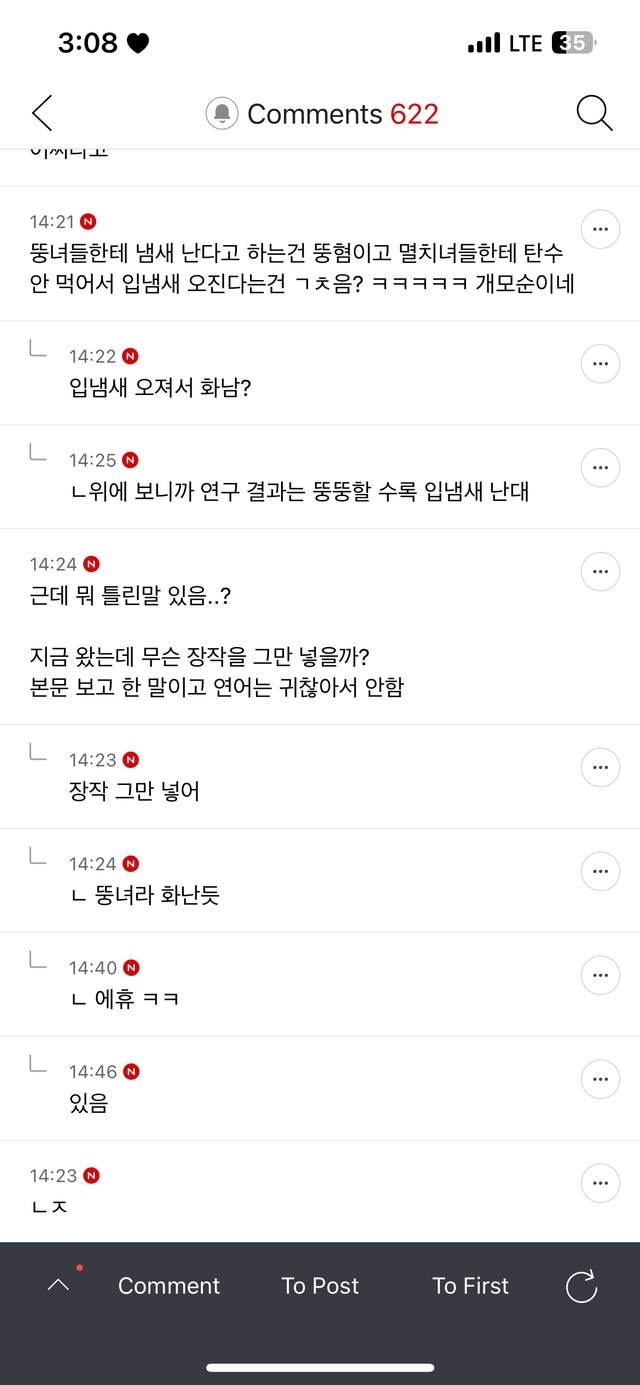Search within the comments
This screenshot has height=1385, width=640.
coord(594,114)
